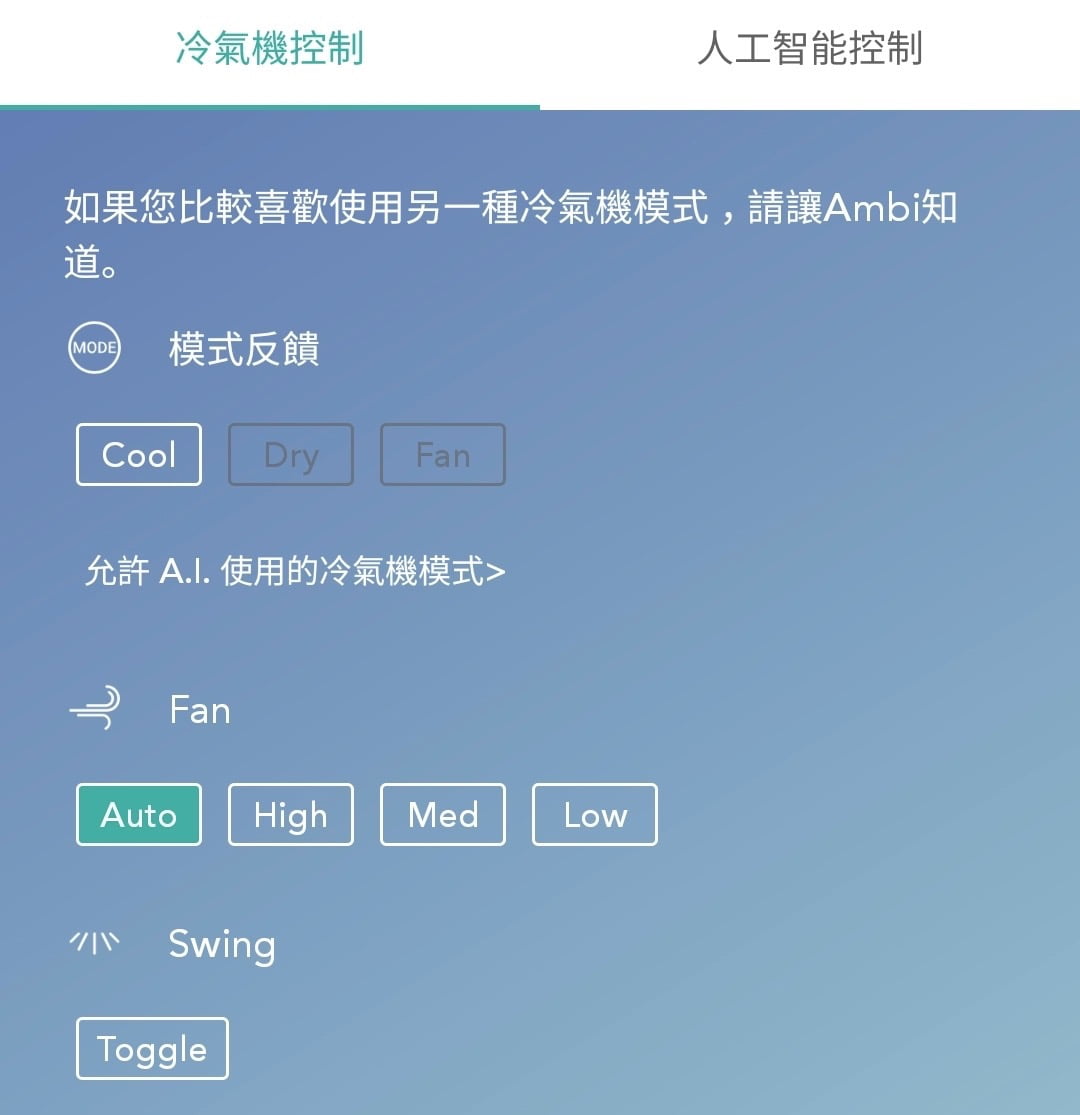The height and width of the screenshot is (1115, 1080).
Task: Set fan speed to High
Action: tap(291, 815)
